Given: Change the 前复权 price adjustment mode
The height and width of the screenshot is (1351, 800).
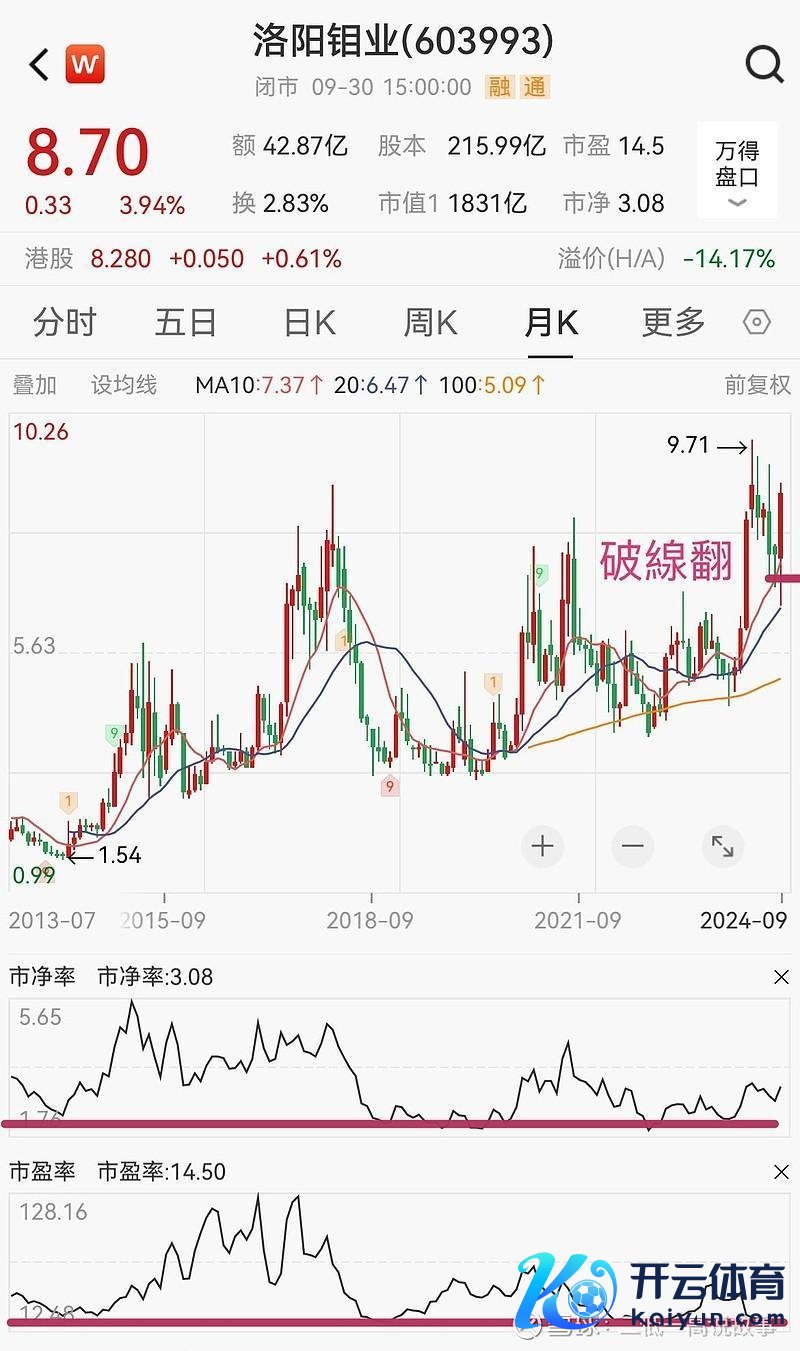Looking at the screenshot, I should coord(757,385).
